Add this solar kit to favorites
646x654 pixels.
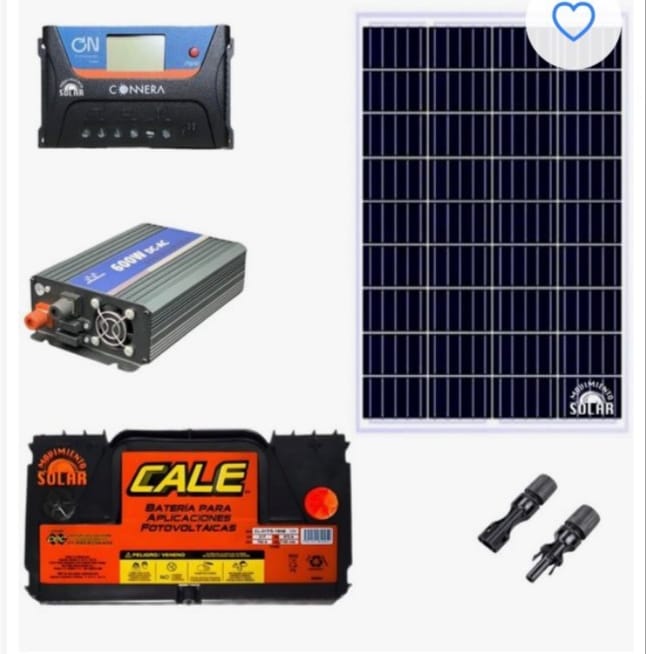574,21
